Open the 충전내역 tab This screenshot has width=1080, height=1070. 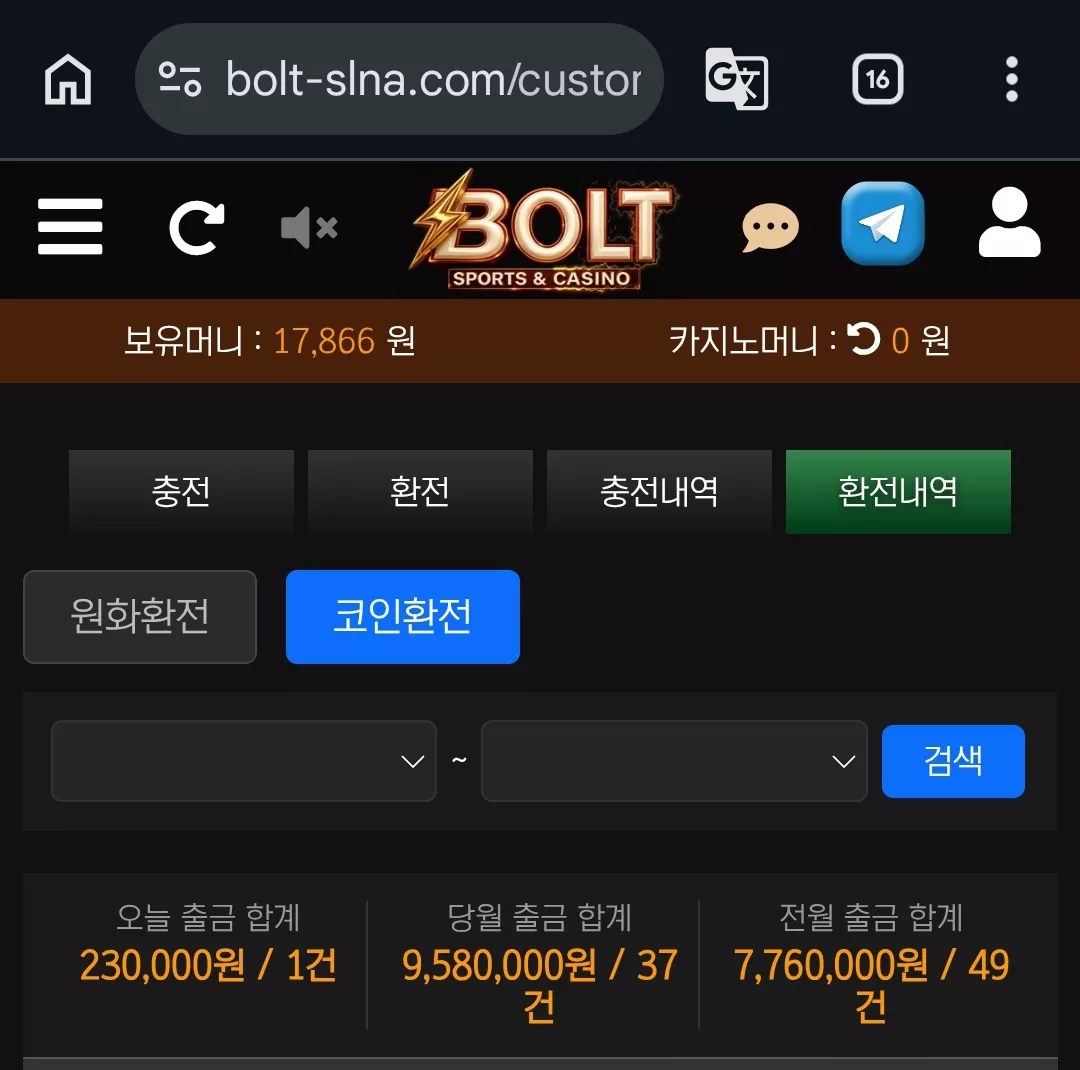pyautogui.click(x=659, y=491)
